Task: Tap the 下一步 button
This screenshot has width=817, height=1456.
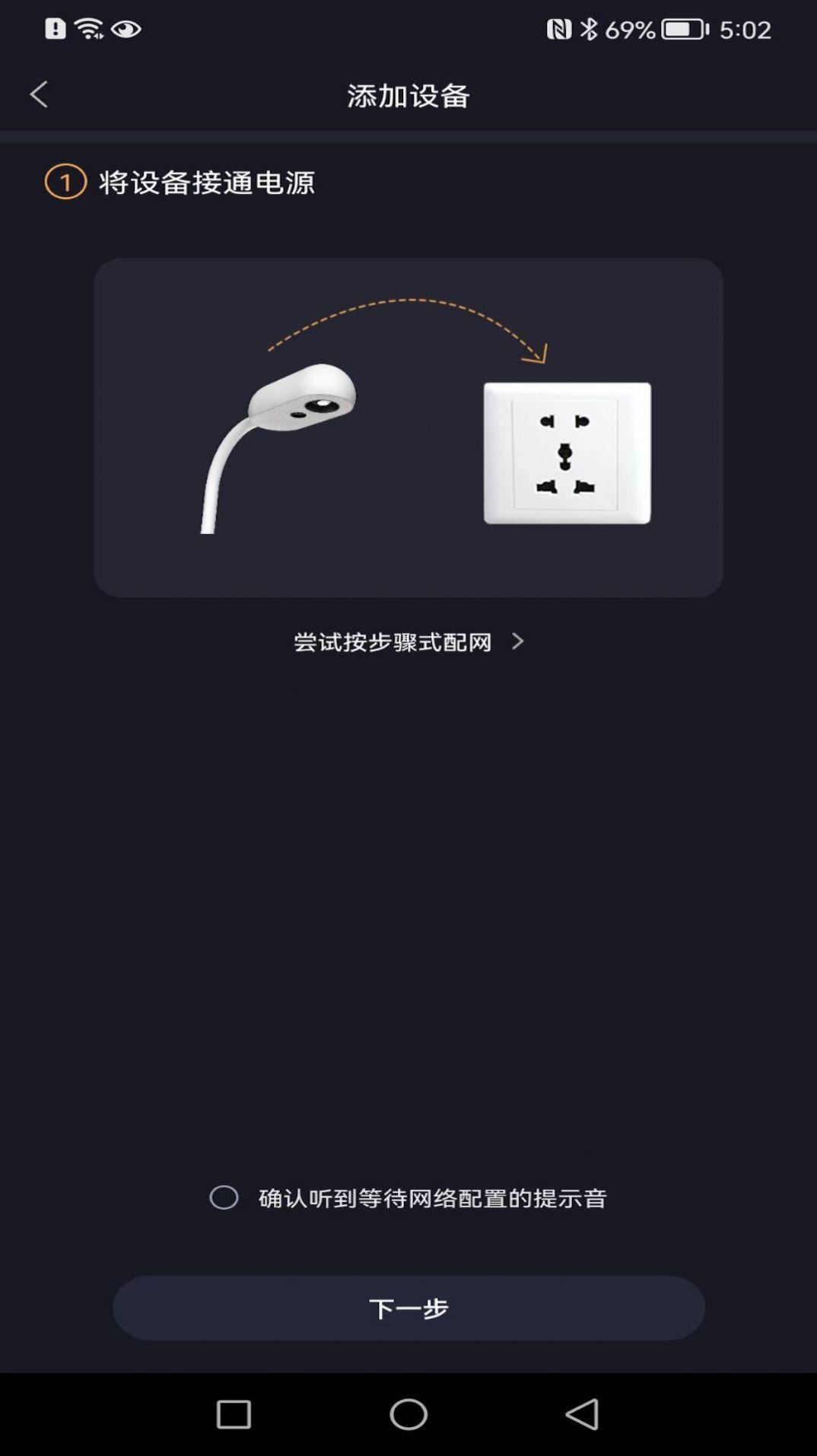Action: [x=408, y=1308]
